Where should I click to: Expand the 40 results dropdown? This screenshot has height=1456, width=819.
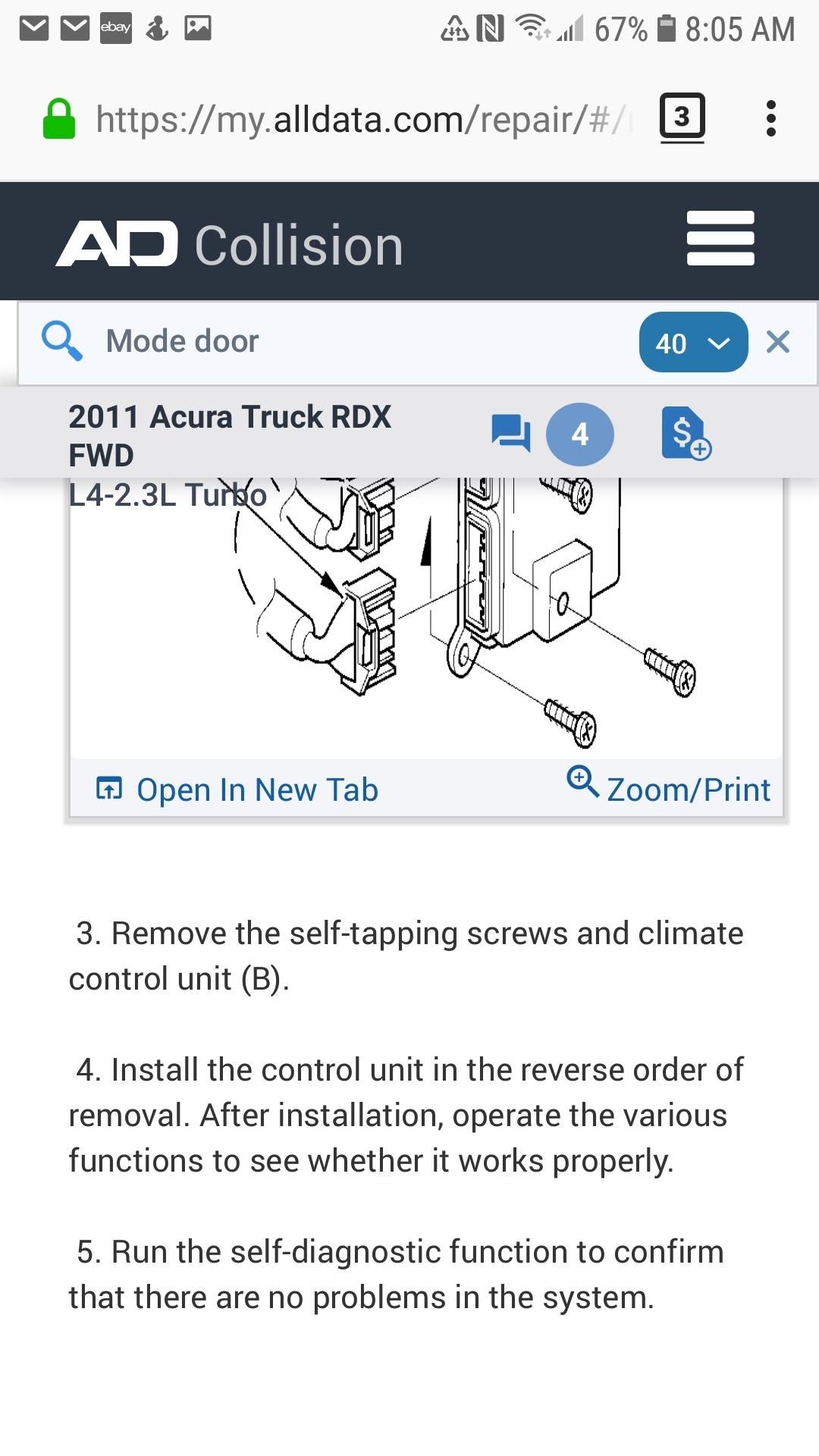click(x=693, y=343)
